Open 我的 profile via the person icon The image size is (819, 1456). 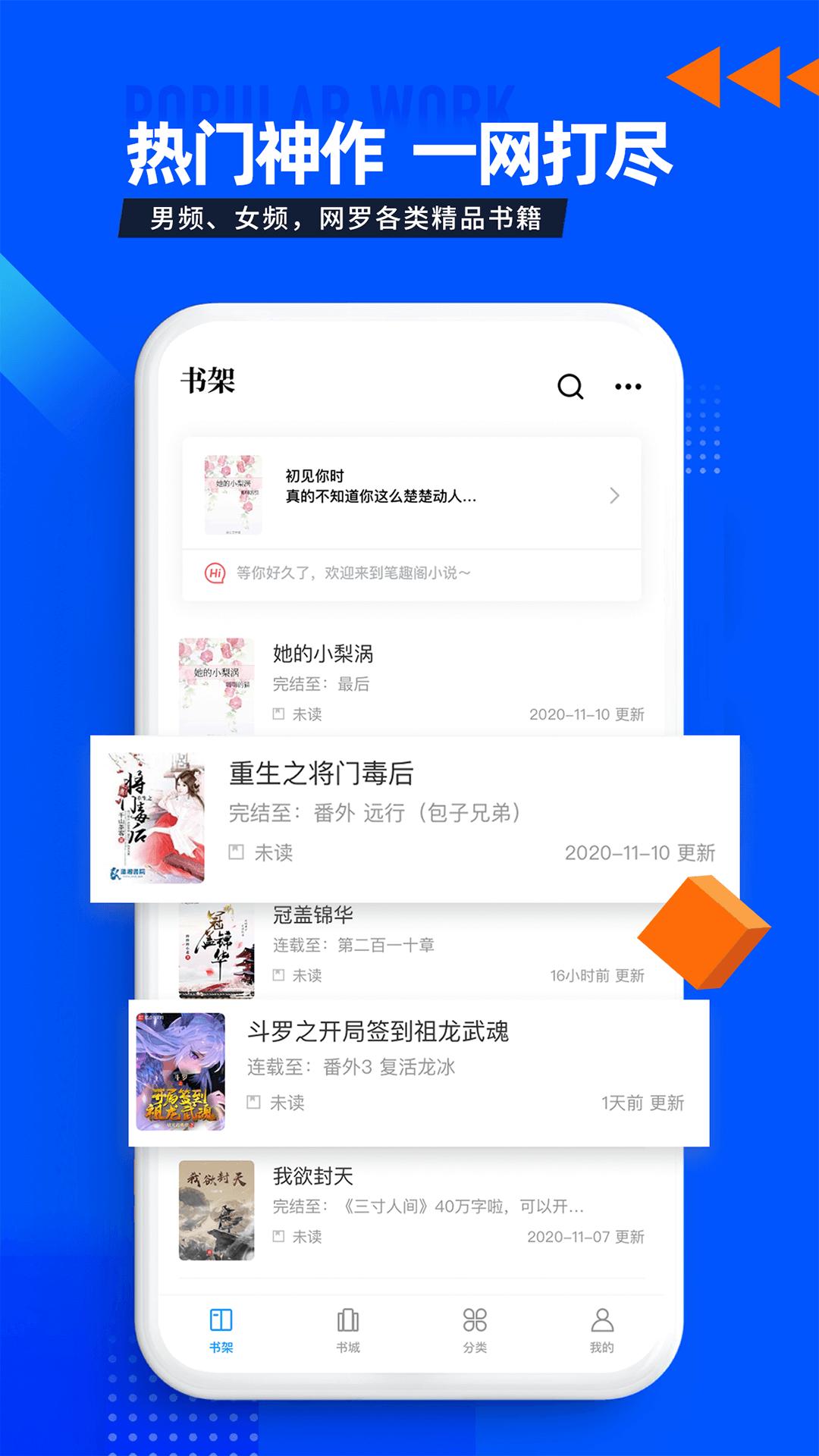click(x=601, y=1319)
